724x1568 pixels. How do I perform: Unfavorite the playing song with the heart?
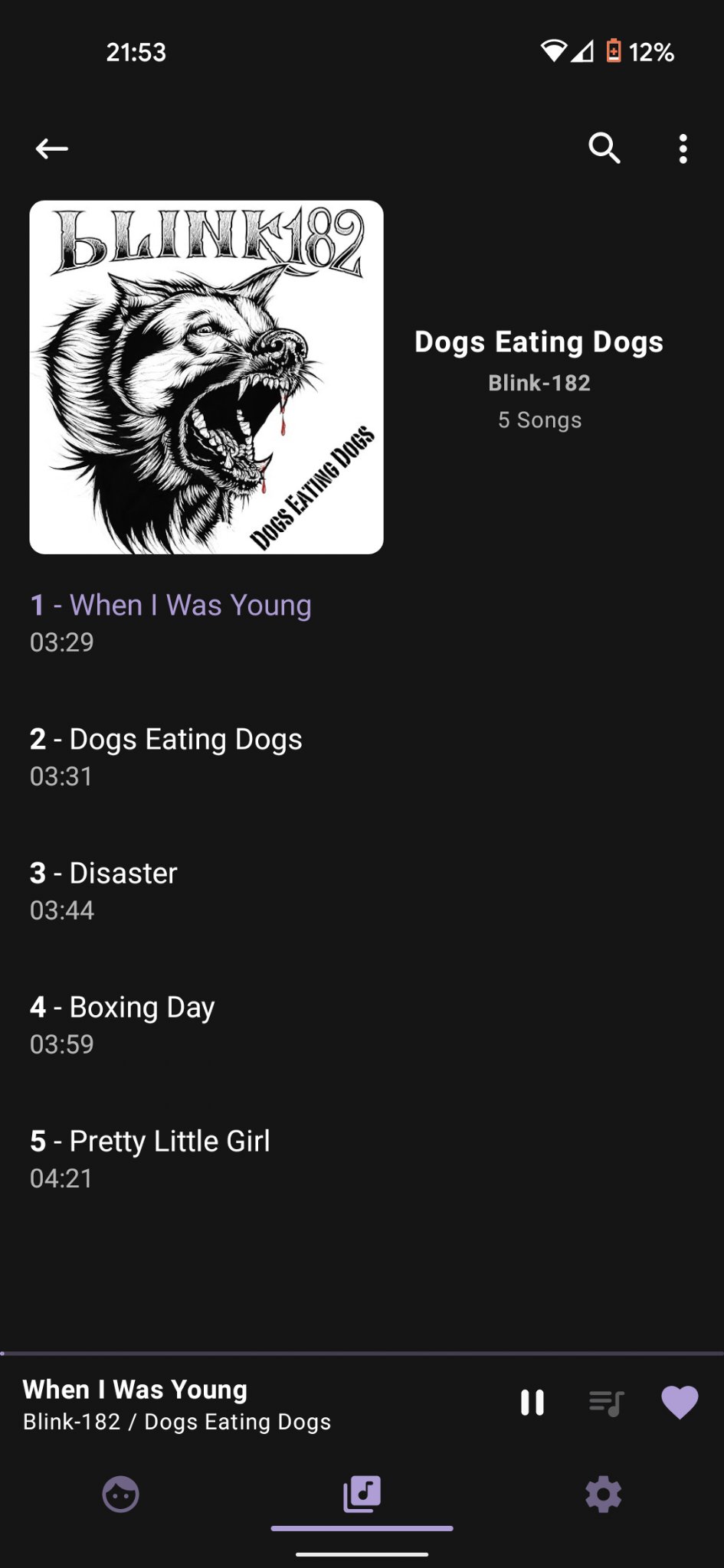[679, 1403]
